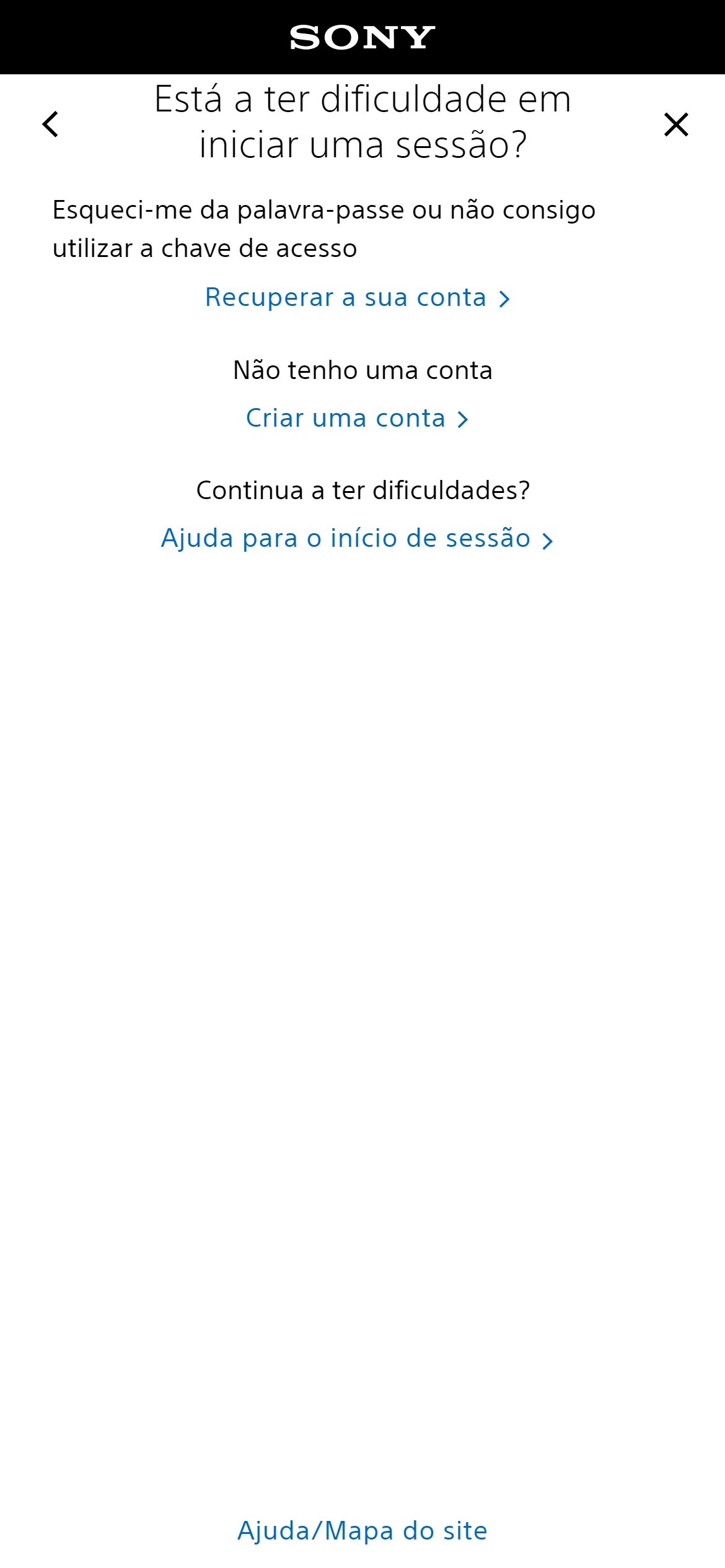Open Ajuda/Mapa do site link
The width and height of the screenshot is (725, 1568).
tap(362, 1530)
